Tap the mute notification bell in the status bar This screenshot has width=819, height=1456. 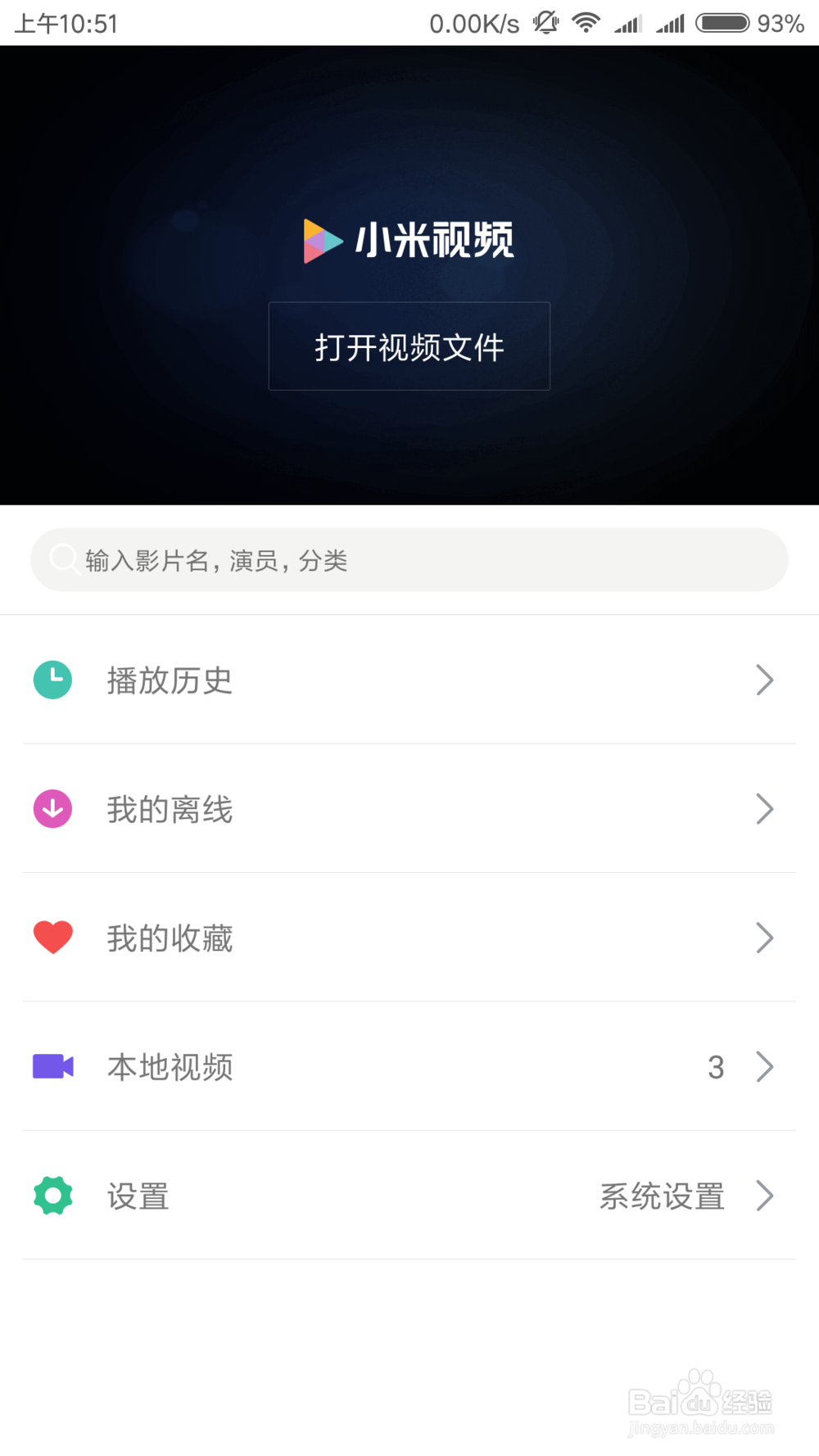tap(546, 23)
